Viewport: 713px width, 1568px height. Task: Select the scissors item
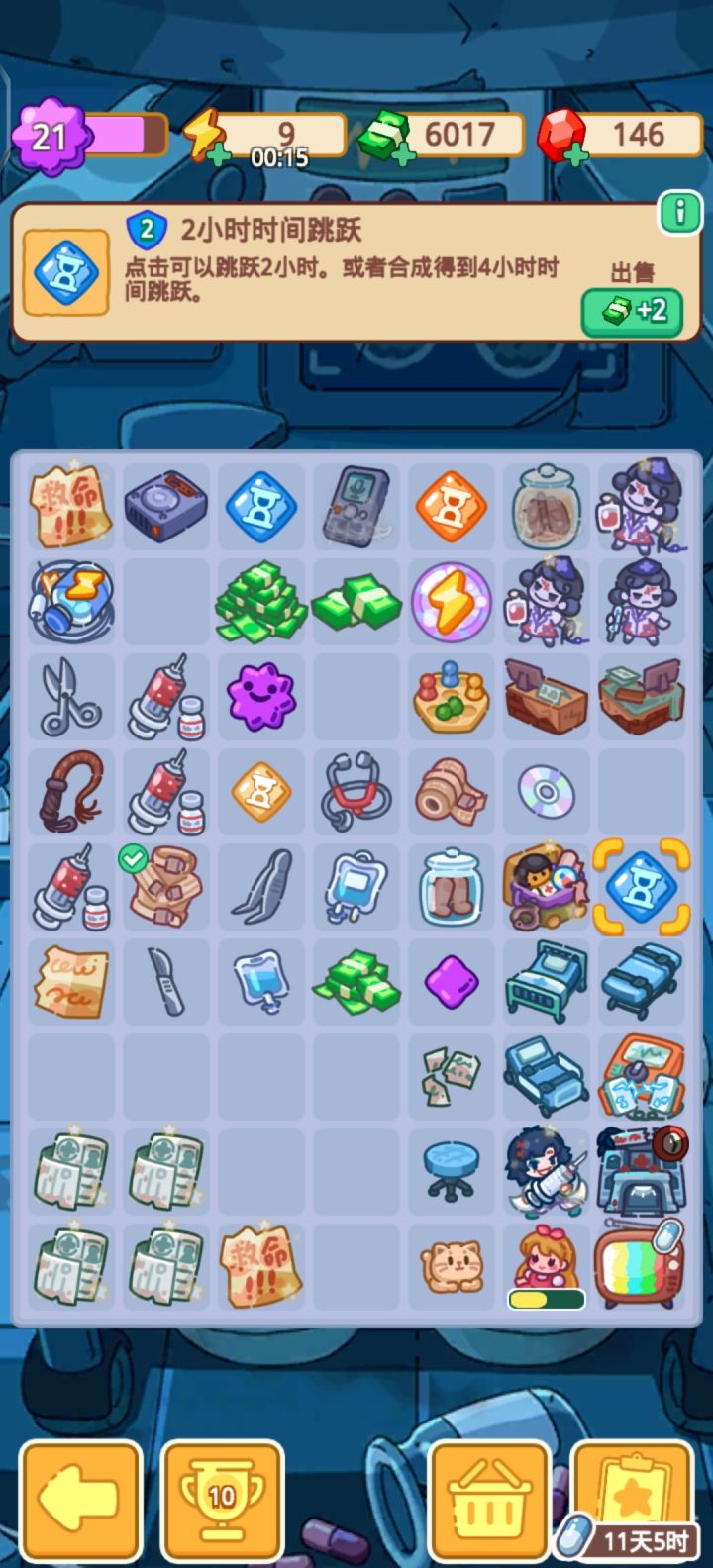click(70, 697)
